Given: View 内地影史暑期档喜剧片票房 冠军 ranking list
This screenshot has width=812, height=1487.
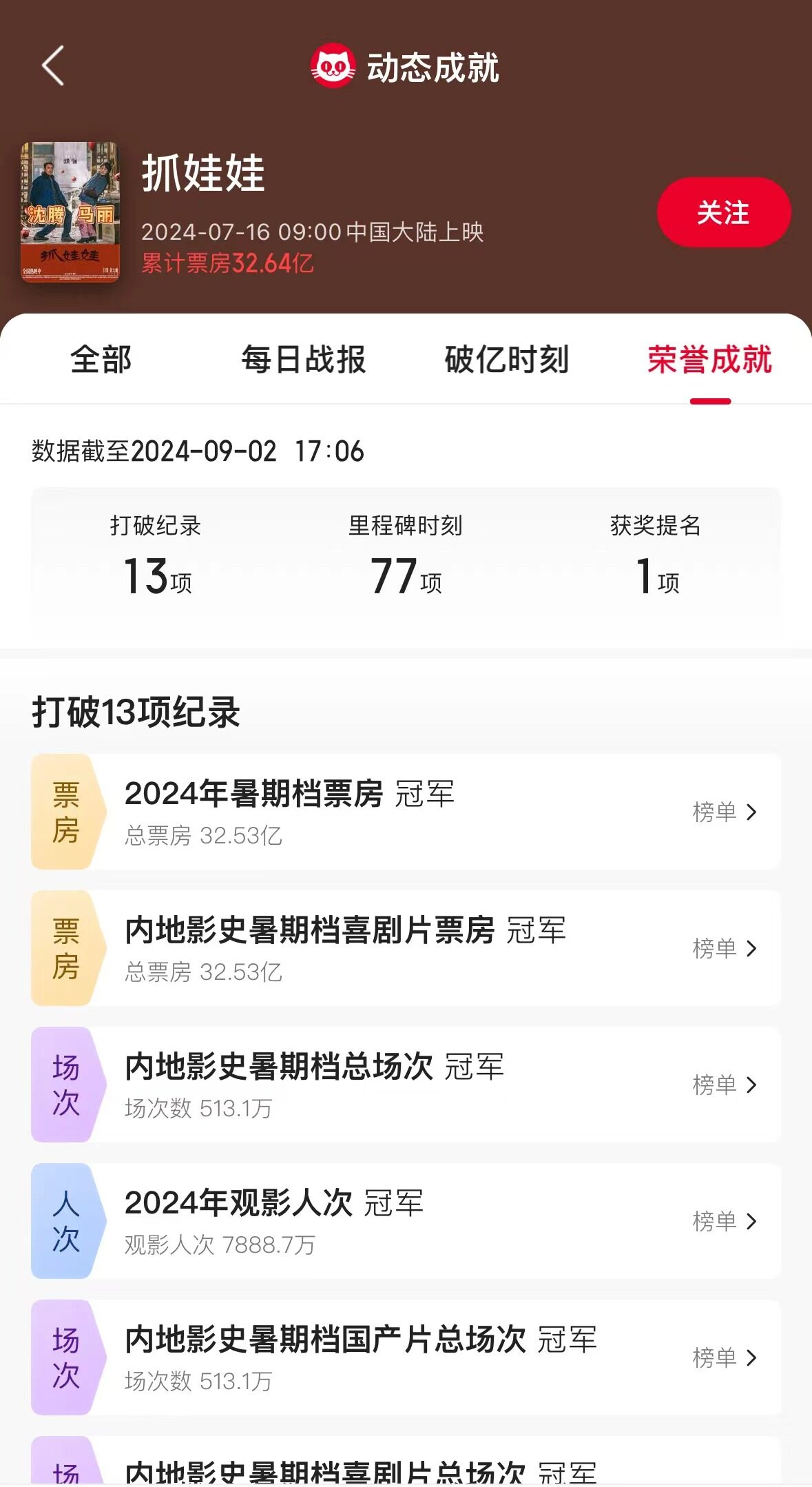Looking at the screenshot, I should [725, 948].
